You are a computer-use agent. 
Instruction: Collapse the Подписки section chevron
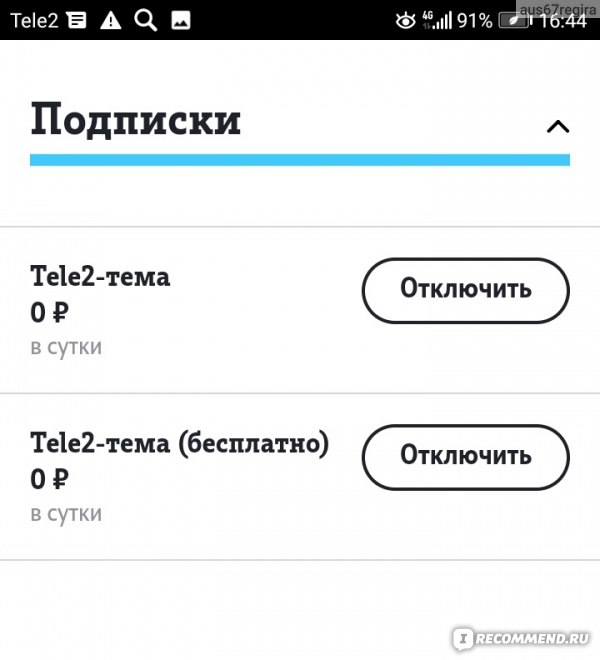tap(558, 126)
